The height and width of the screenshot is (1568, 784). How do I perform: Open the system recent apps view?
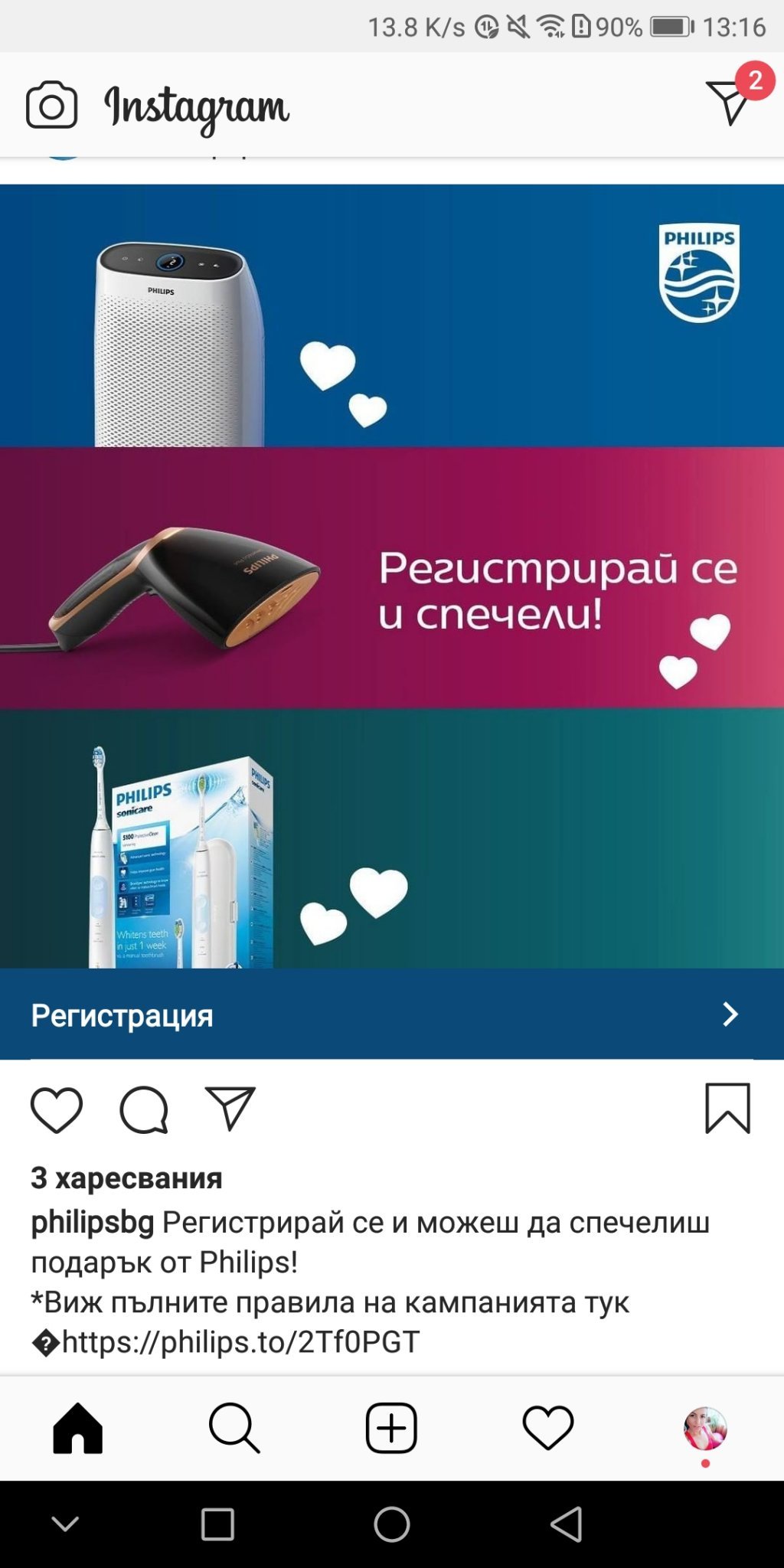[x=217, y=1524]
